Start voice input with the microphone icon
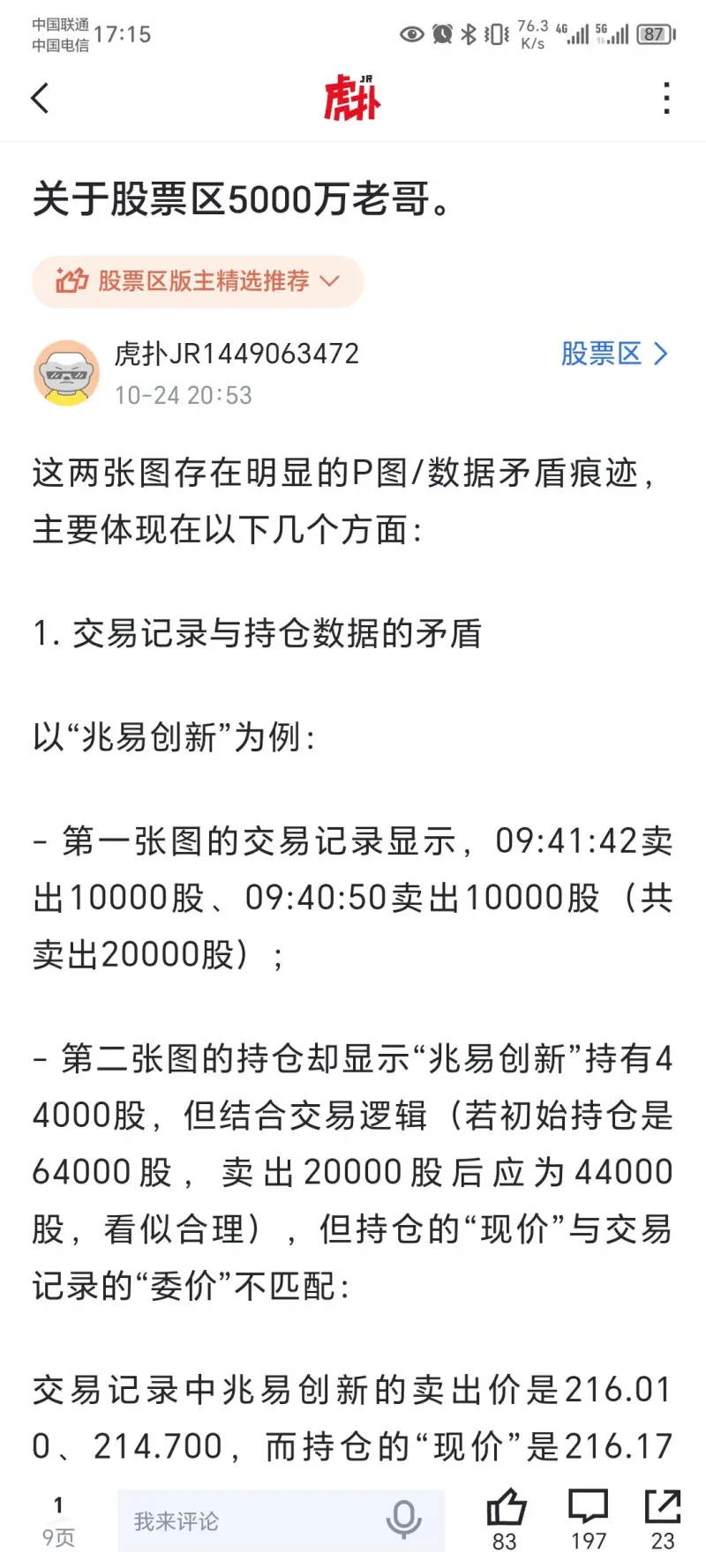Viewport: 706px width, 1568px height. (x=403, y=1520)
